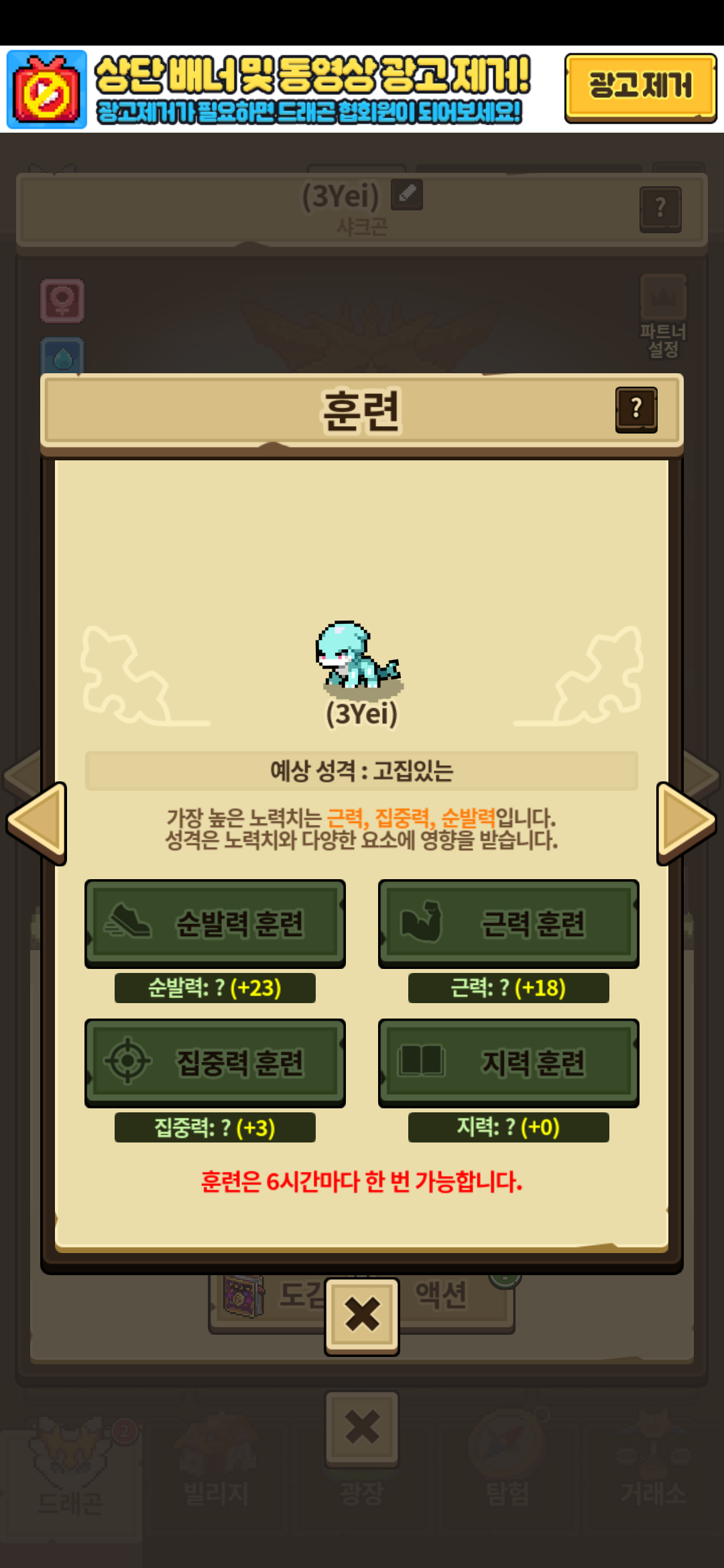724x1568 pixels.
Task: Tap the 광고제거 ad removal button
Action: (x=640, y=88)
